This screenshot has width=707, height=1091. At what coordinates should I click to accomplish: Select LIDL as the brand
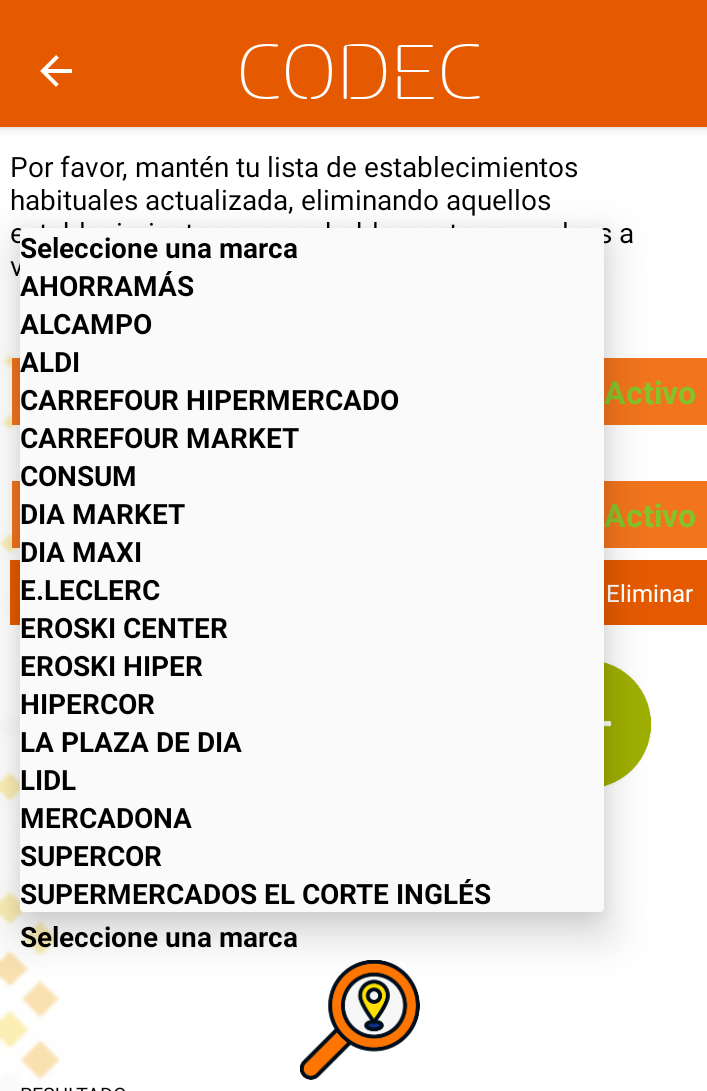(x=48, y=781)
